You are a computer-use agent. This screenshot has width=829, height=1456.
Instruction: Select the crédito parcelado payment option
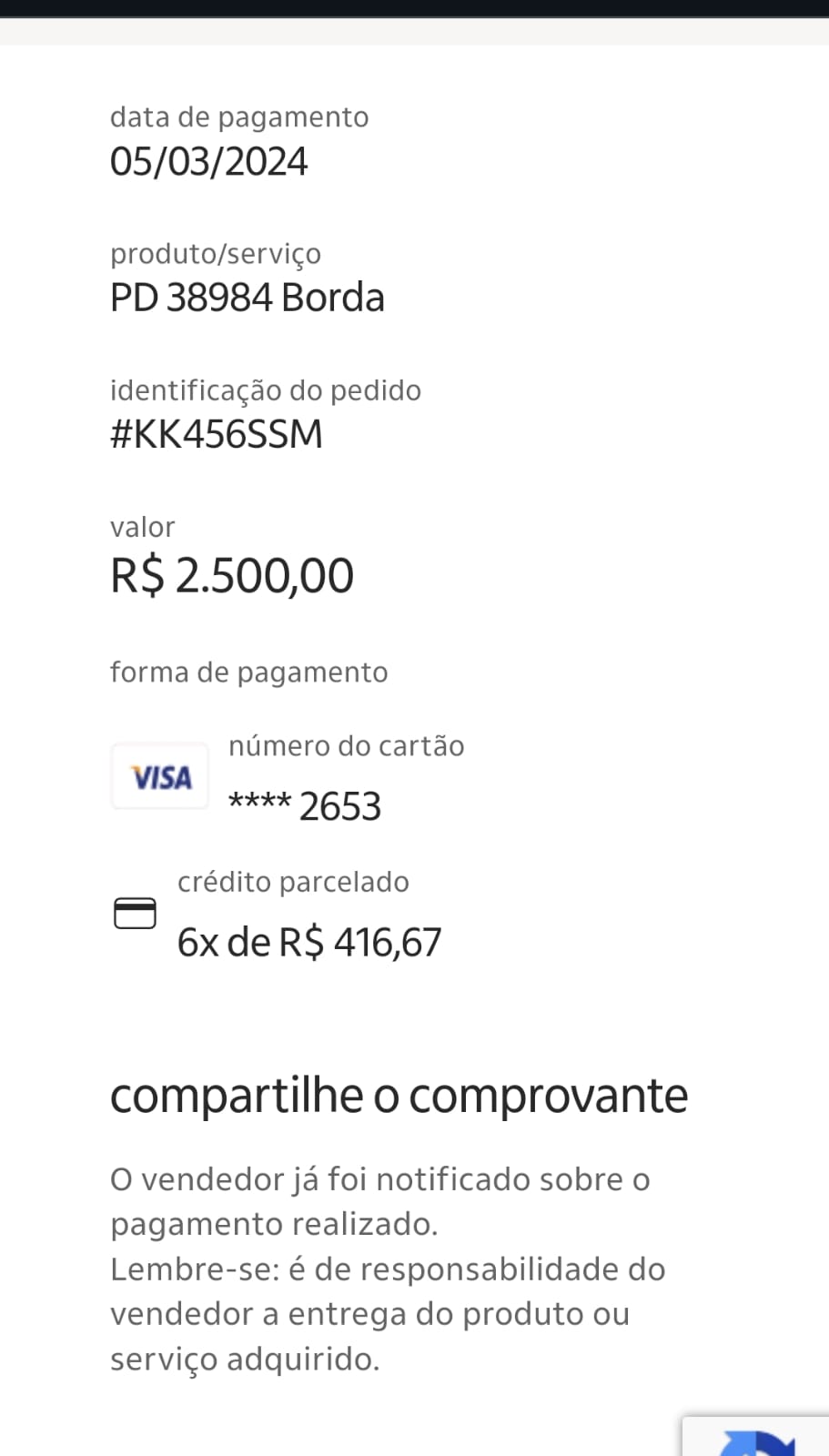point(293,881)
